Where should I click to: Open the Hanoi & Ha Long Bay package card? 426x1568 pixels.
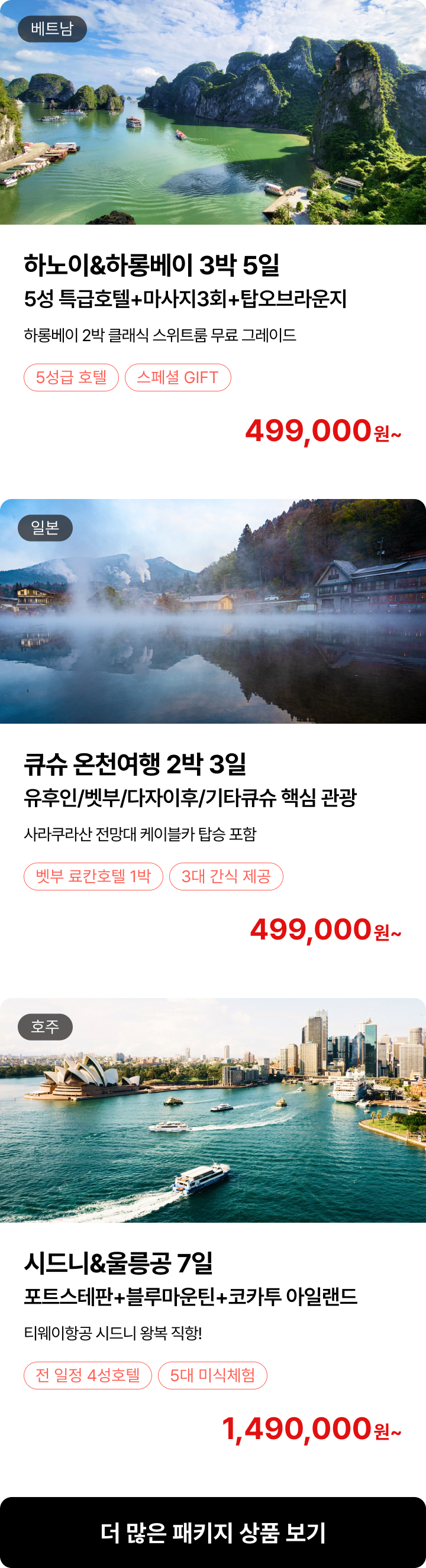(x=212, y=265)
